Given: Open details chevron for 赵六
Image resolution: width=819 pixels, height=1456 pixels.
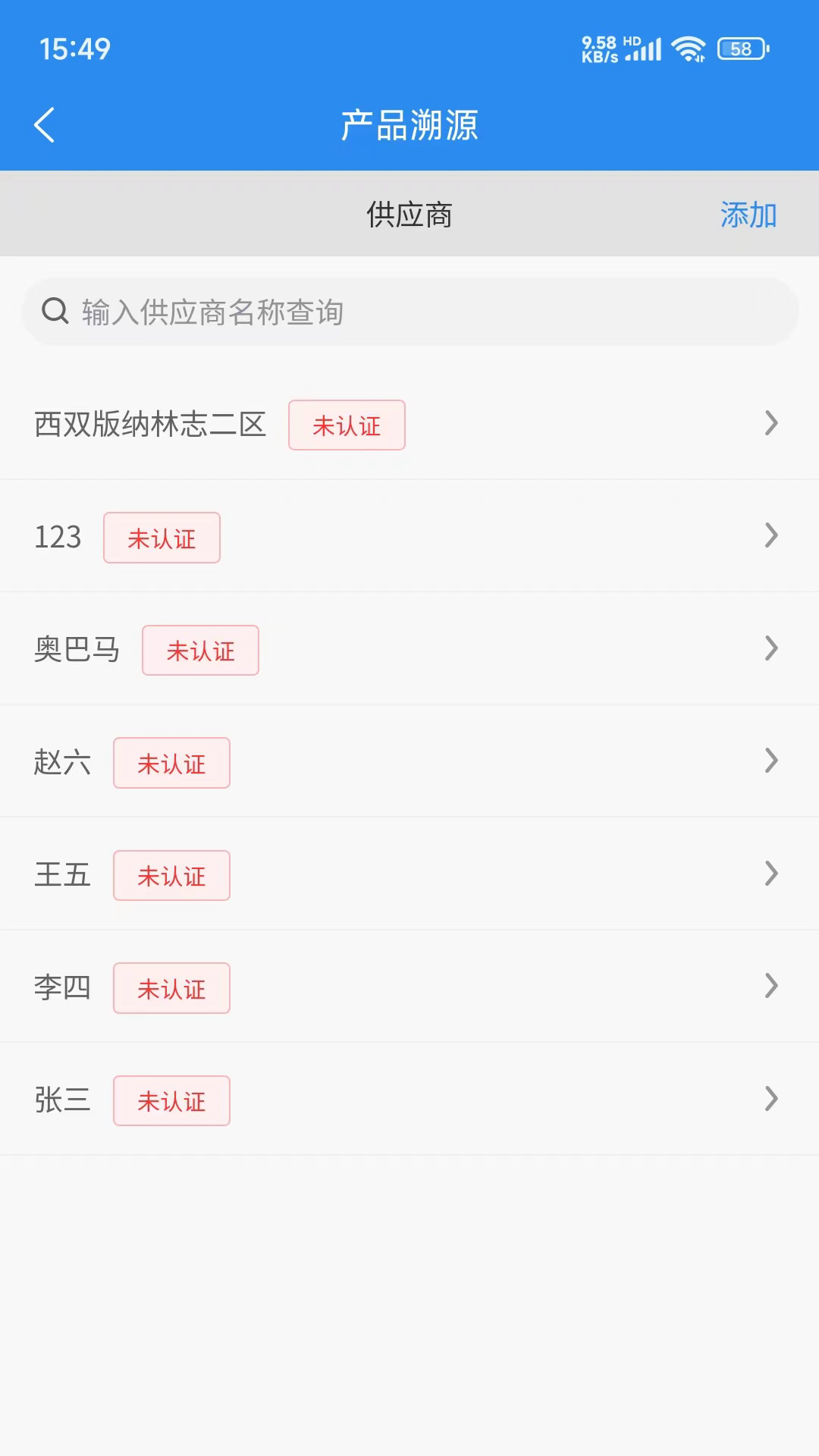Looking at the screenshot, I should point(771,761).
